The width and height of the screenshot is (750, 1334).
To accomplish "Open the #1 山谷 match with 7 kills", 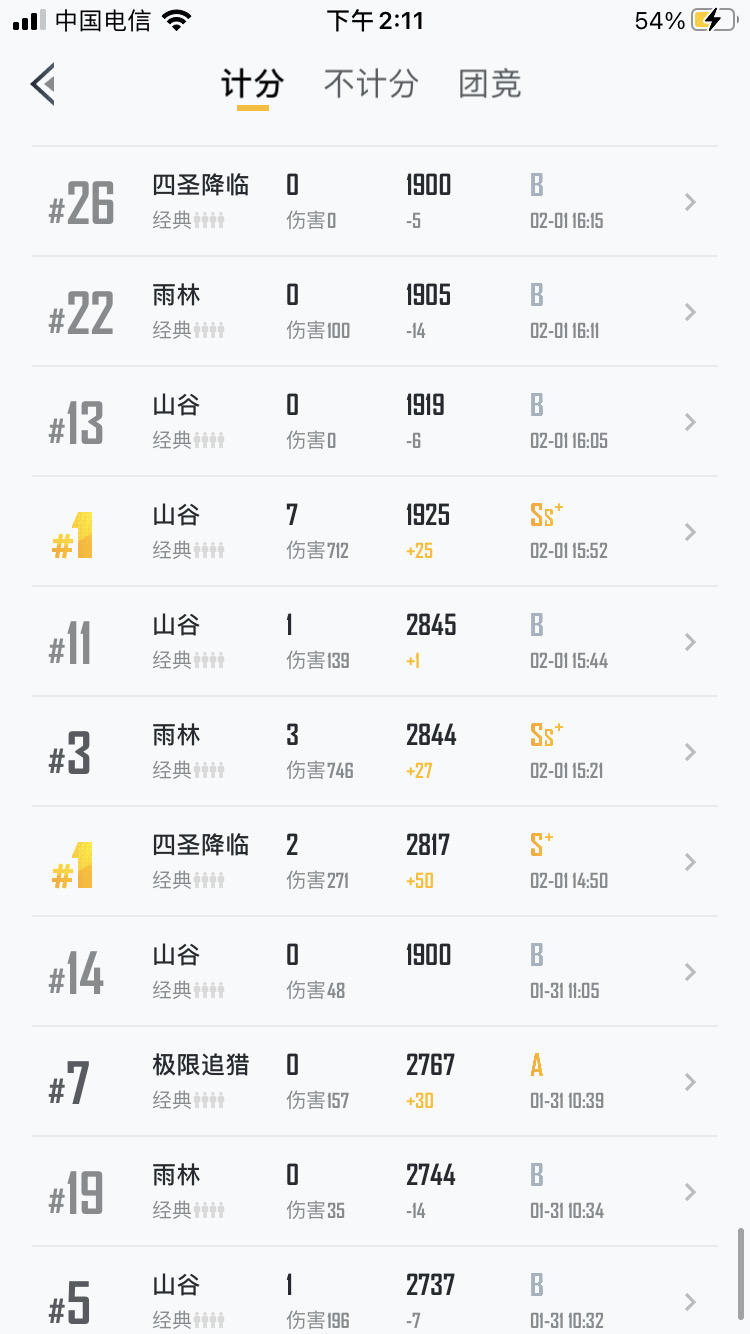I will pos(374,532).
